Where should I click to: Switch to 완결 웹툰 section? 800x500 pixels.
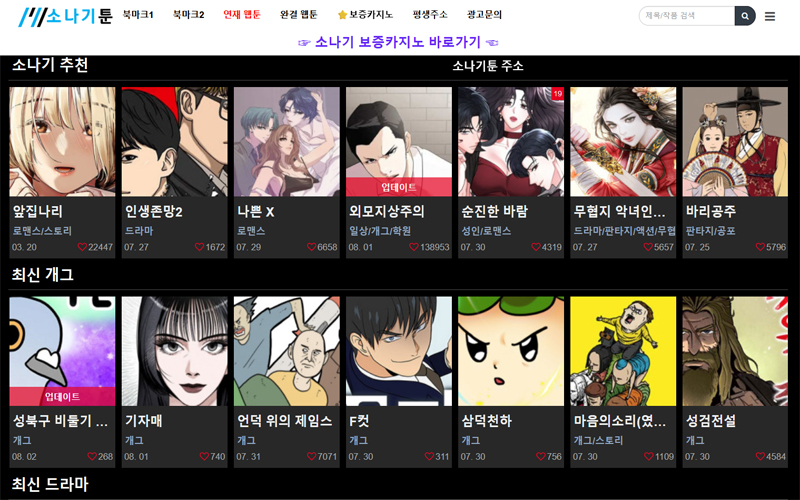(299, 15)
